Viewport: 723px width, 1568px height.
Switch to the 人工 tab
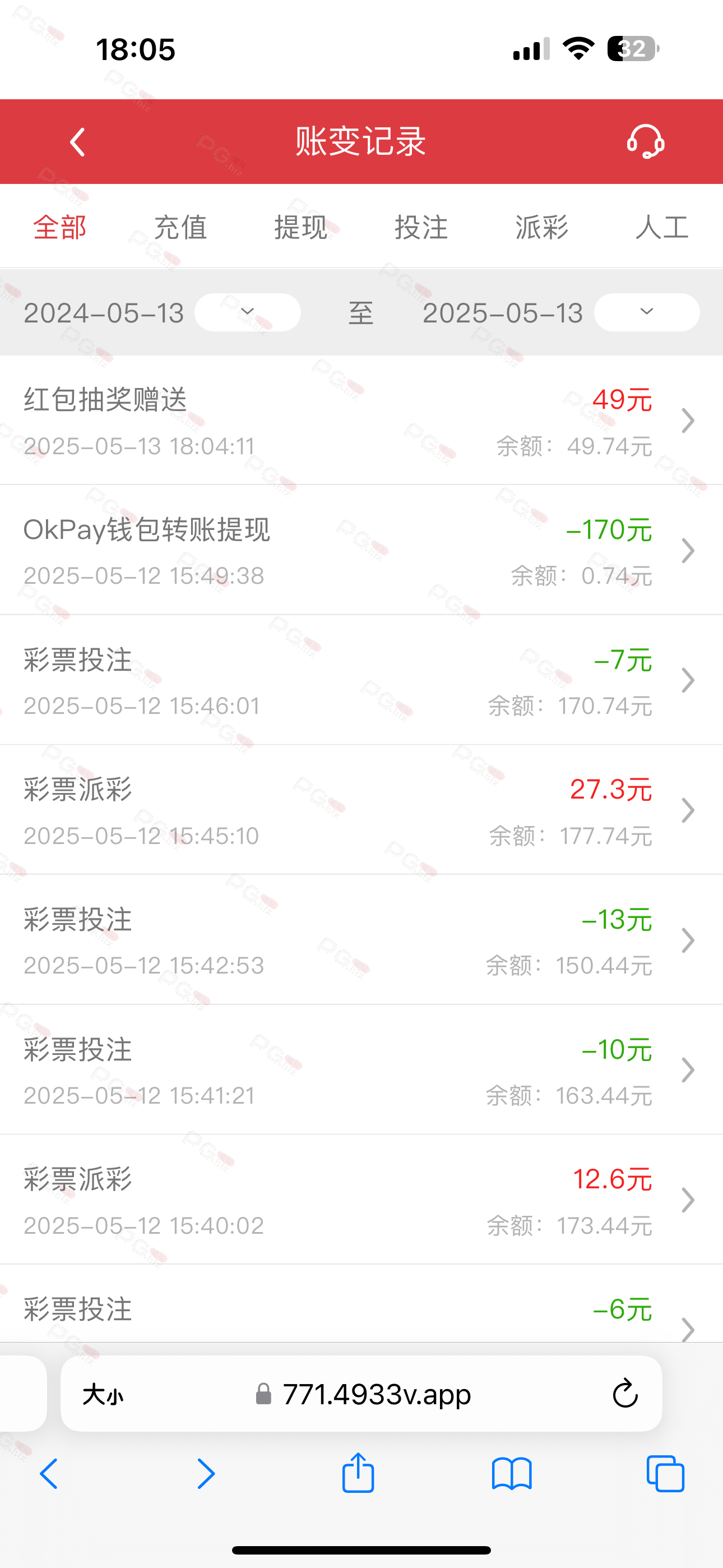point(662,227)
